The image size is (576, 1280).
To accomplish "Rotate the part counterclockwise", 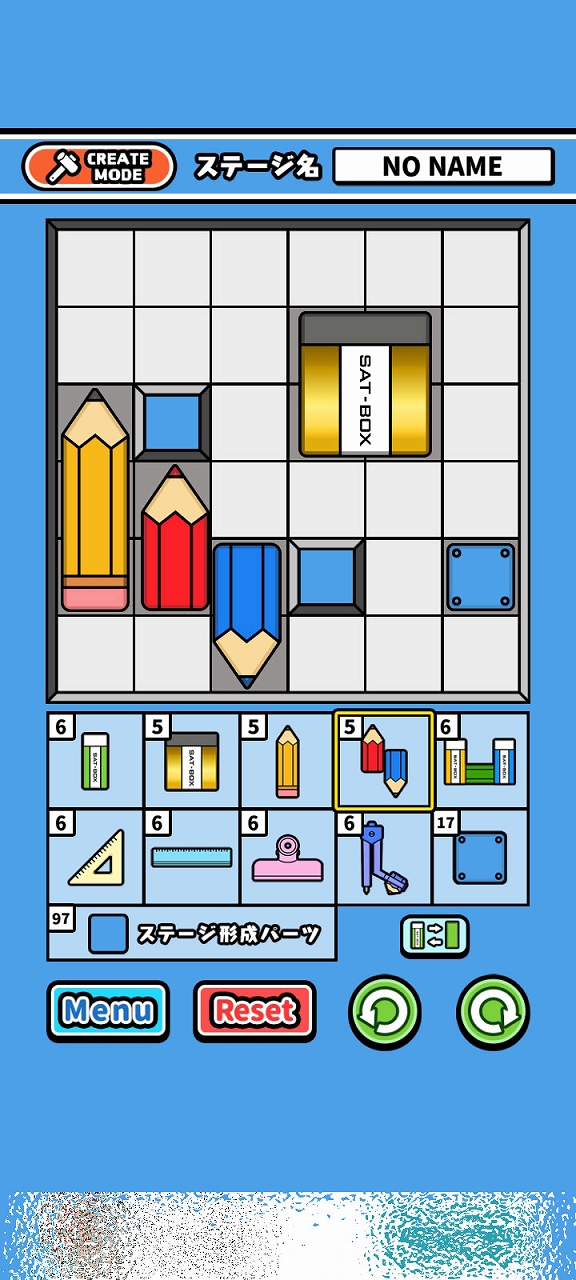I will 385,1012.
